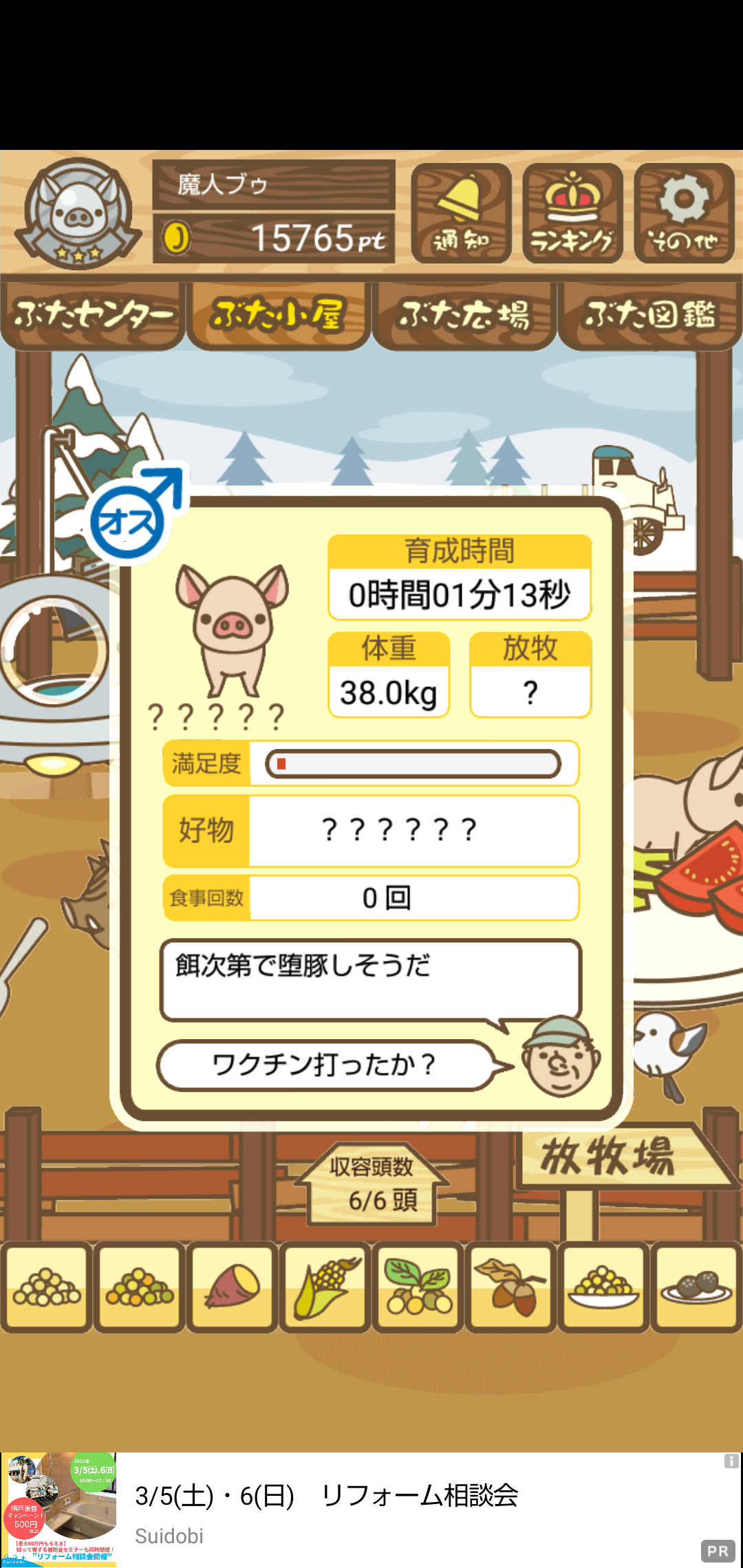Open the 通知 notifications bell
Image resolution: width=743 pixels, height=1568 pixels.
(x=461, y=213)
